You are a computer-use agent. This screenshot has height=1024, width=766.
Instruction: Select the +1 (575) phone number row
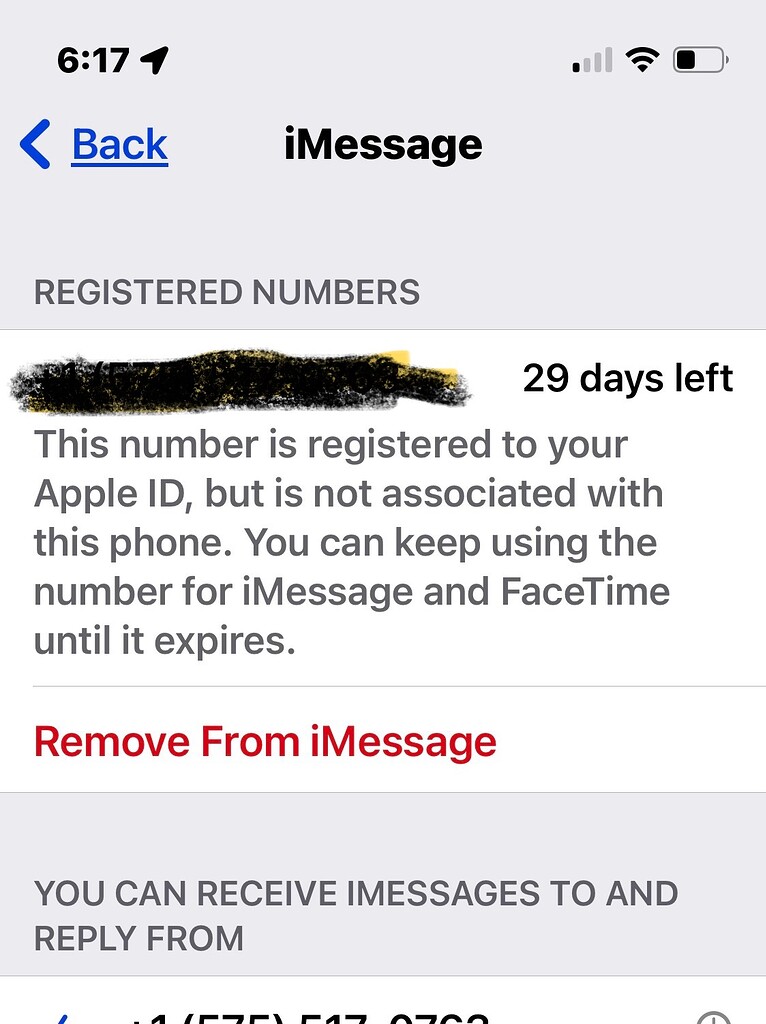click(x=310, y=1010)
